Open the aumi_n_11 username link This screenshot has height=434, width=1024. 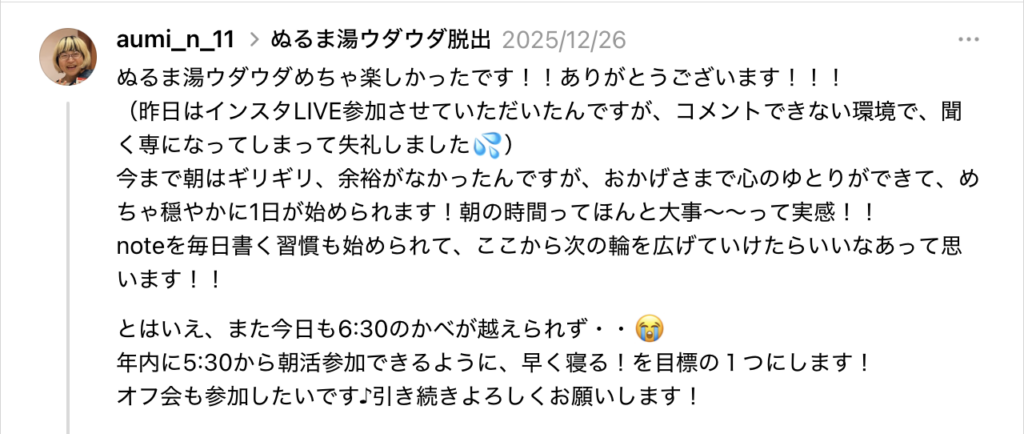175,40
